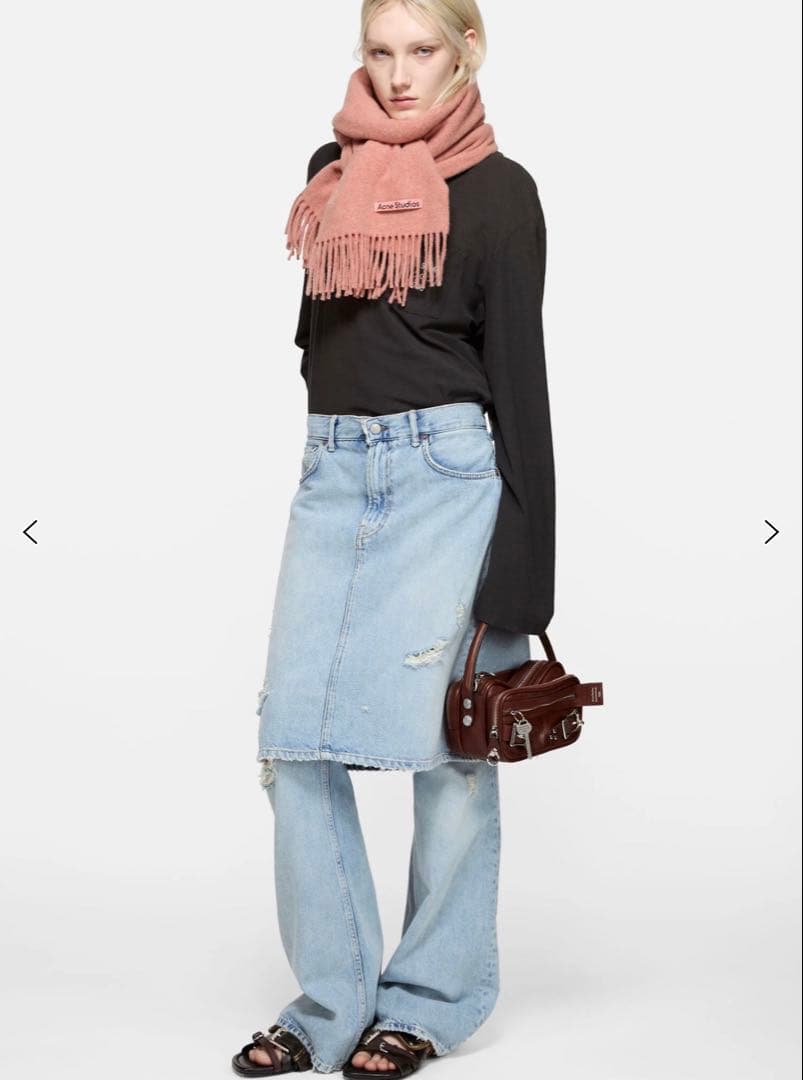Show the next product photo
The image size is (803, 1080).
[x=771, y=532]
